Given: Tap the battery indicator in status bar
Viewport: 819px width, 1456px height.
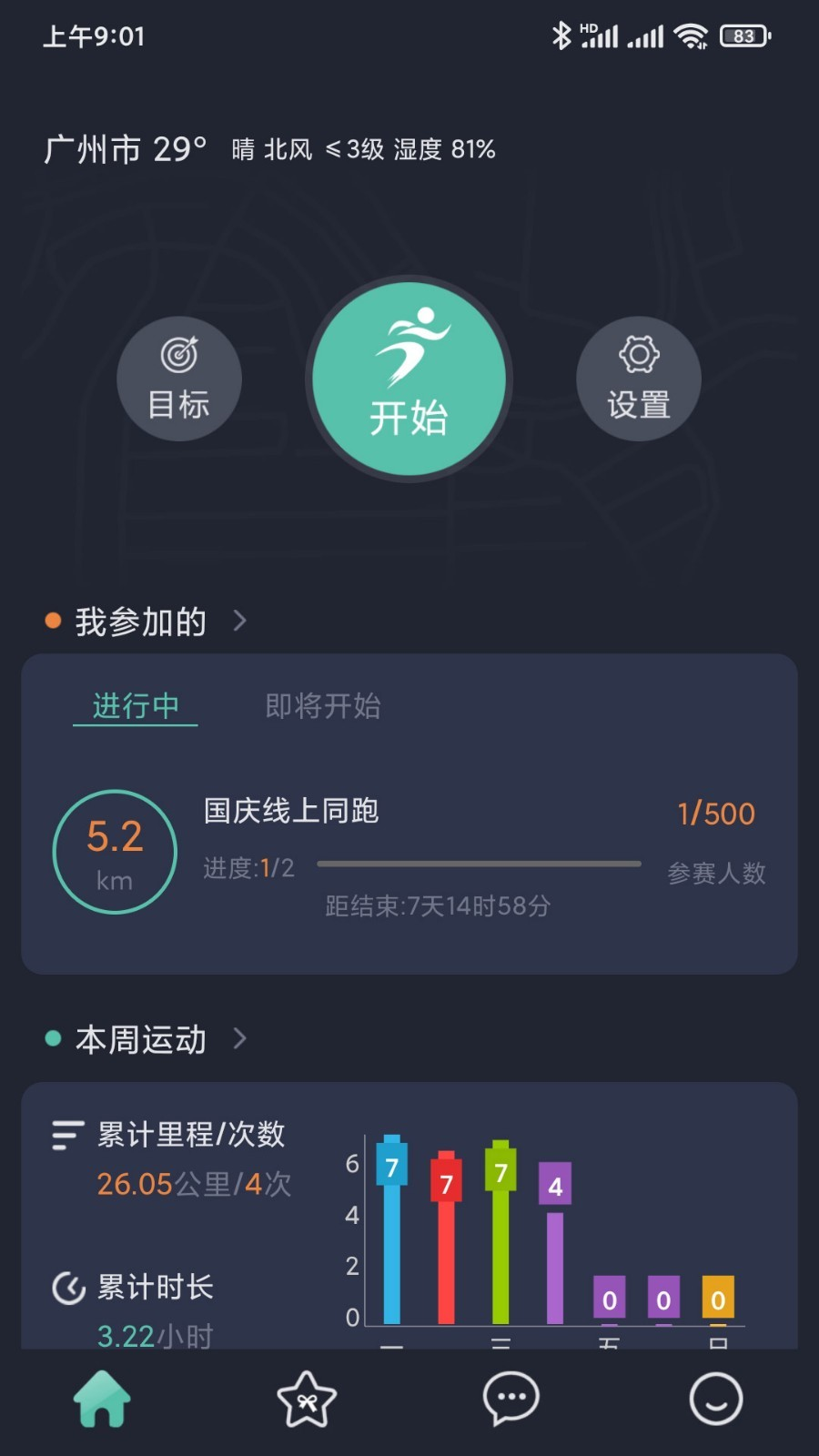Looking at the screenshot, I should click(x=744, y=35).
